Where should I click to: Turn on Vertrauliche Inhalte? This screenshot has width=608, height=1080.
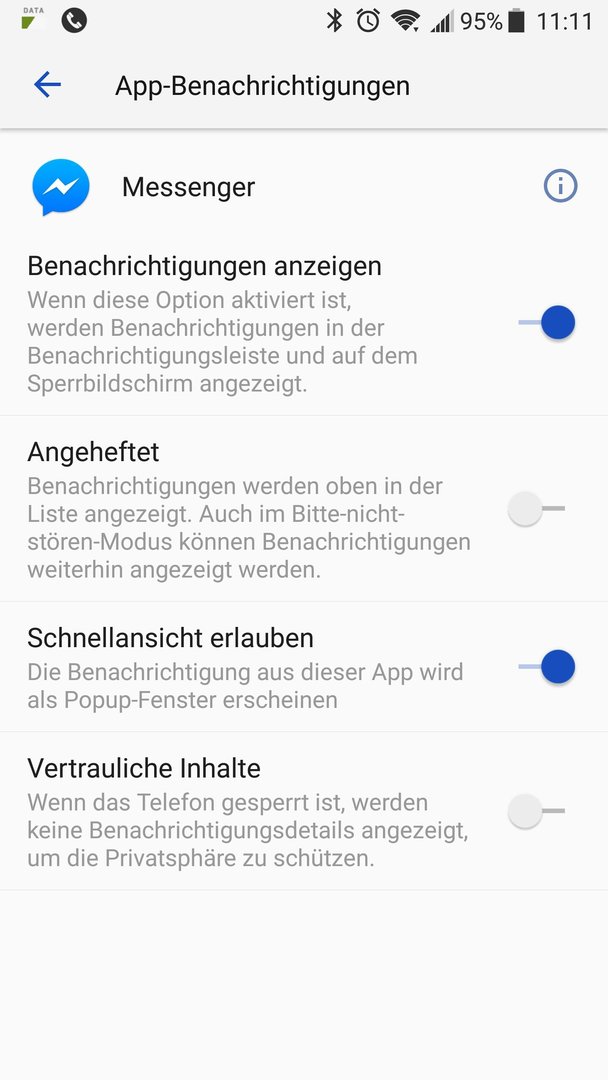536,811
